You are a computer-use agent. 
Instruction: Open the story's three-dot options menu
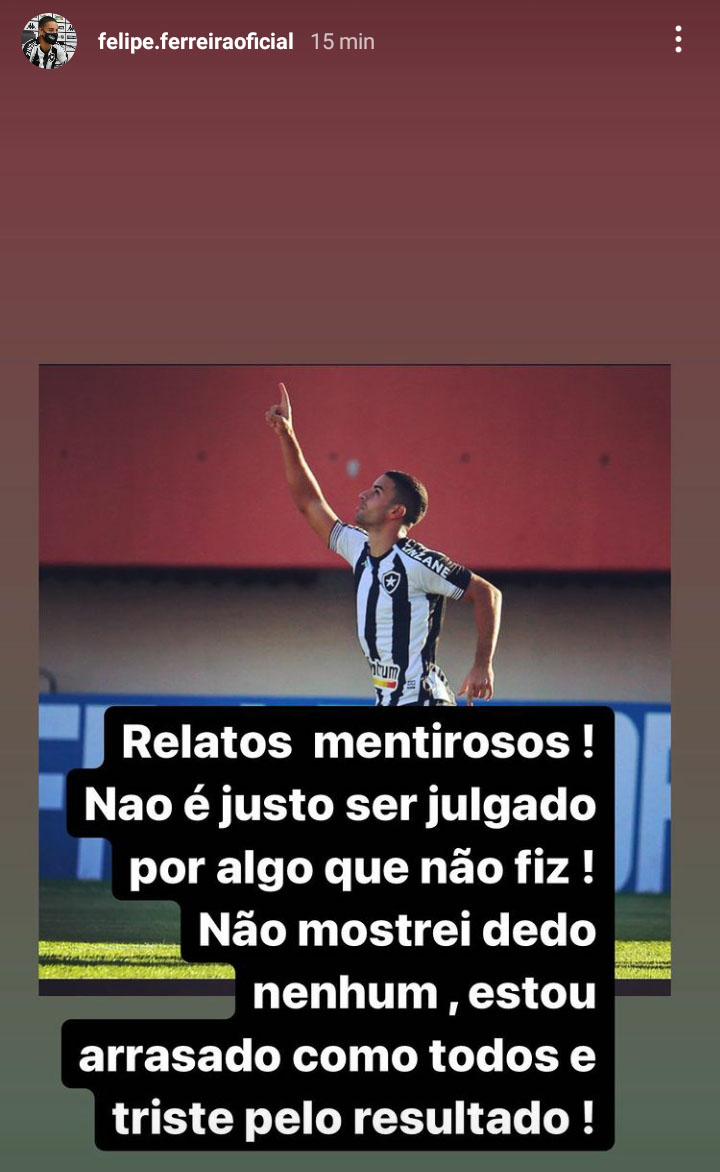click(678, 40)
